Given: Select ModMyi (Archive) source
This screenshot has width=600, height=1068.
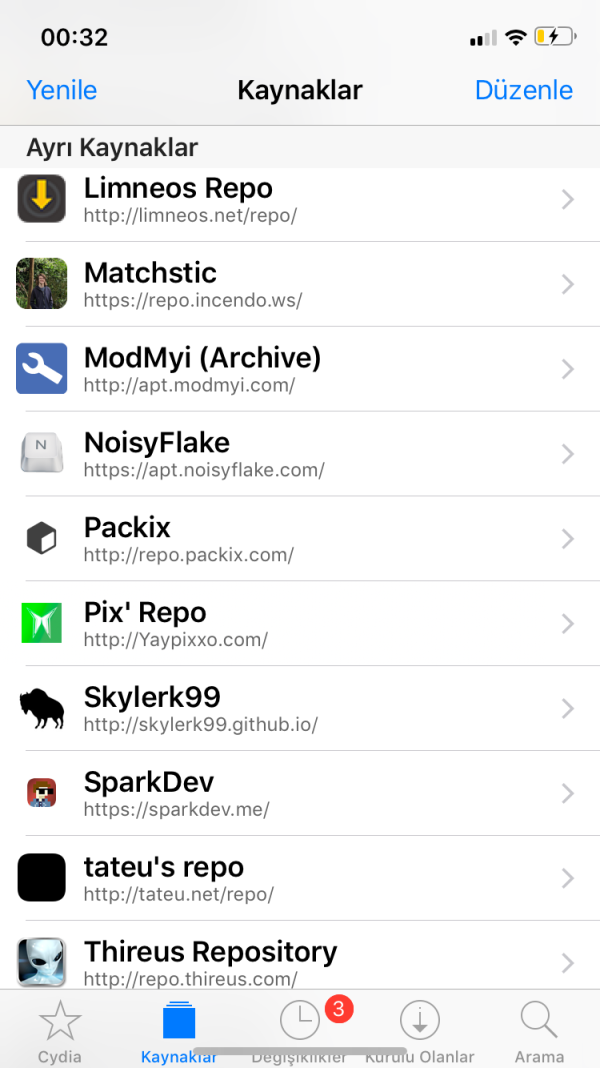Looking at the screenshot, I should coord(300,369).
